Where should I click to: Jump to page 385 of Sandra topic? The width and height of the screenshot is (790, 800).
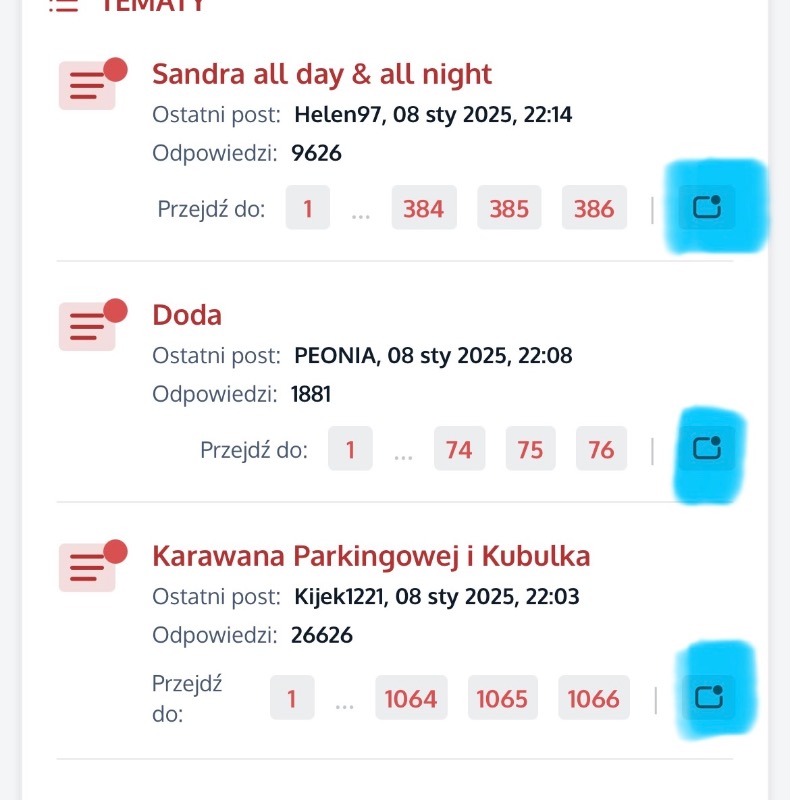point(509,209)
